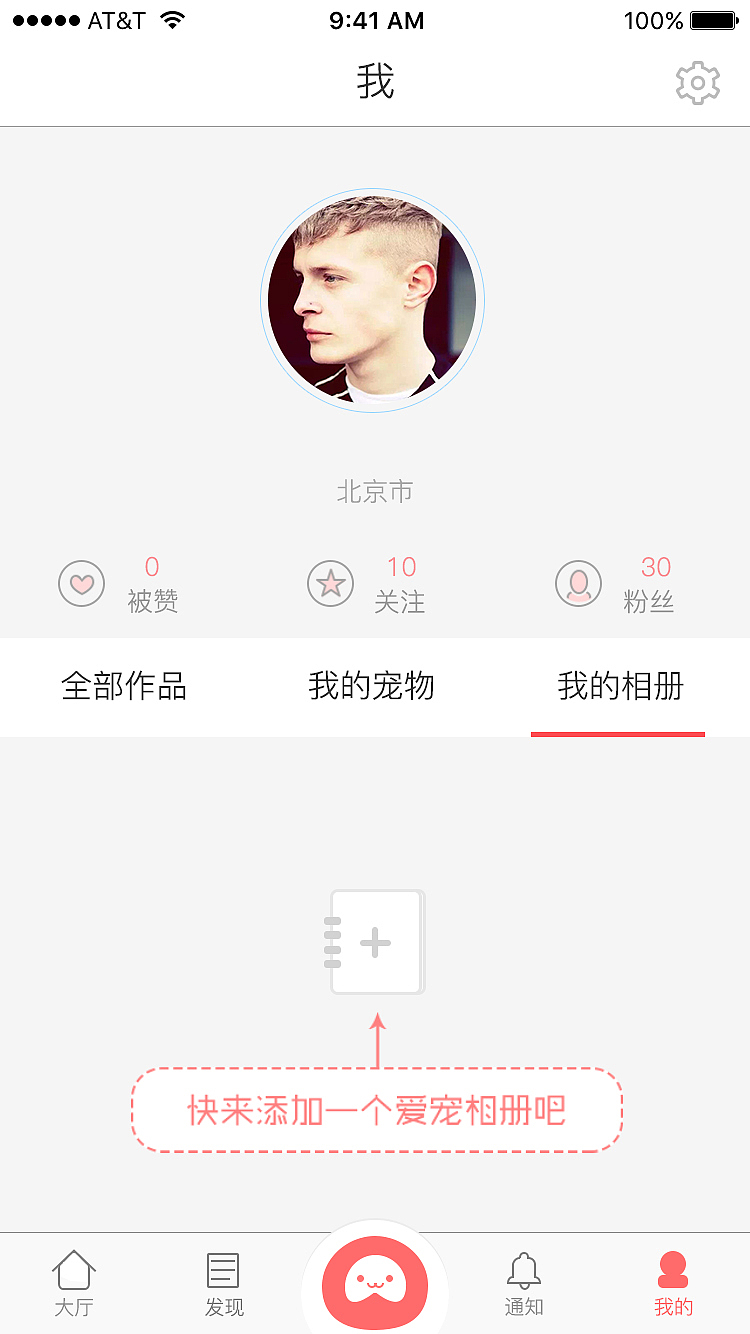Click the circular profile avatar photo
The image size is (750, 1334).
pos(374,300)
